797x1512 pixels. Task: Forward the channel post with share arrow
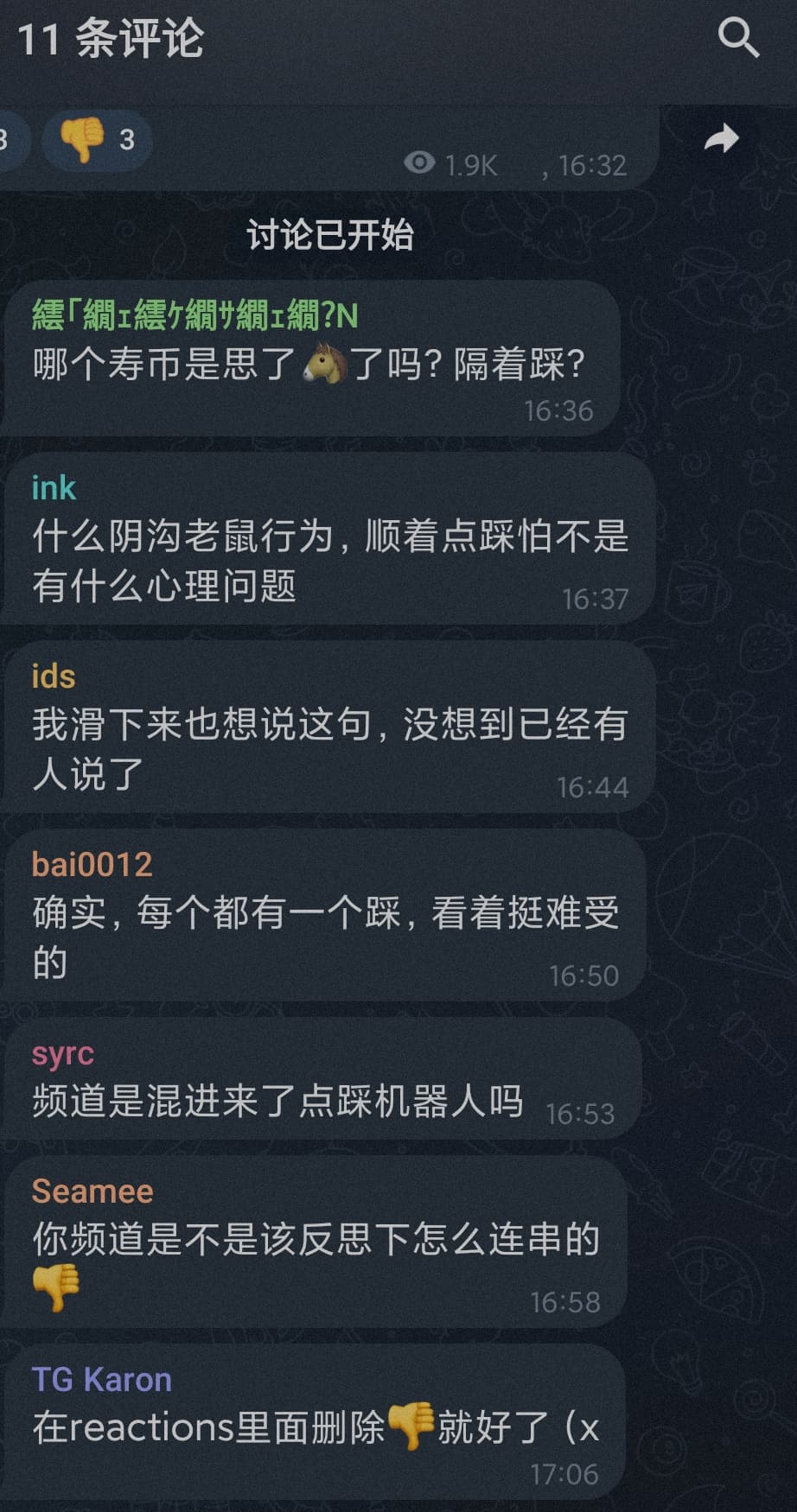tap(721, 139)
